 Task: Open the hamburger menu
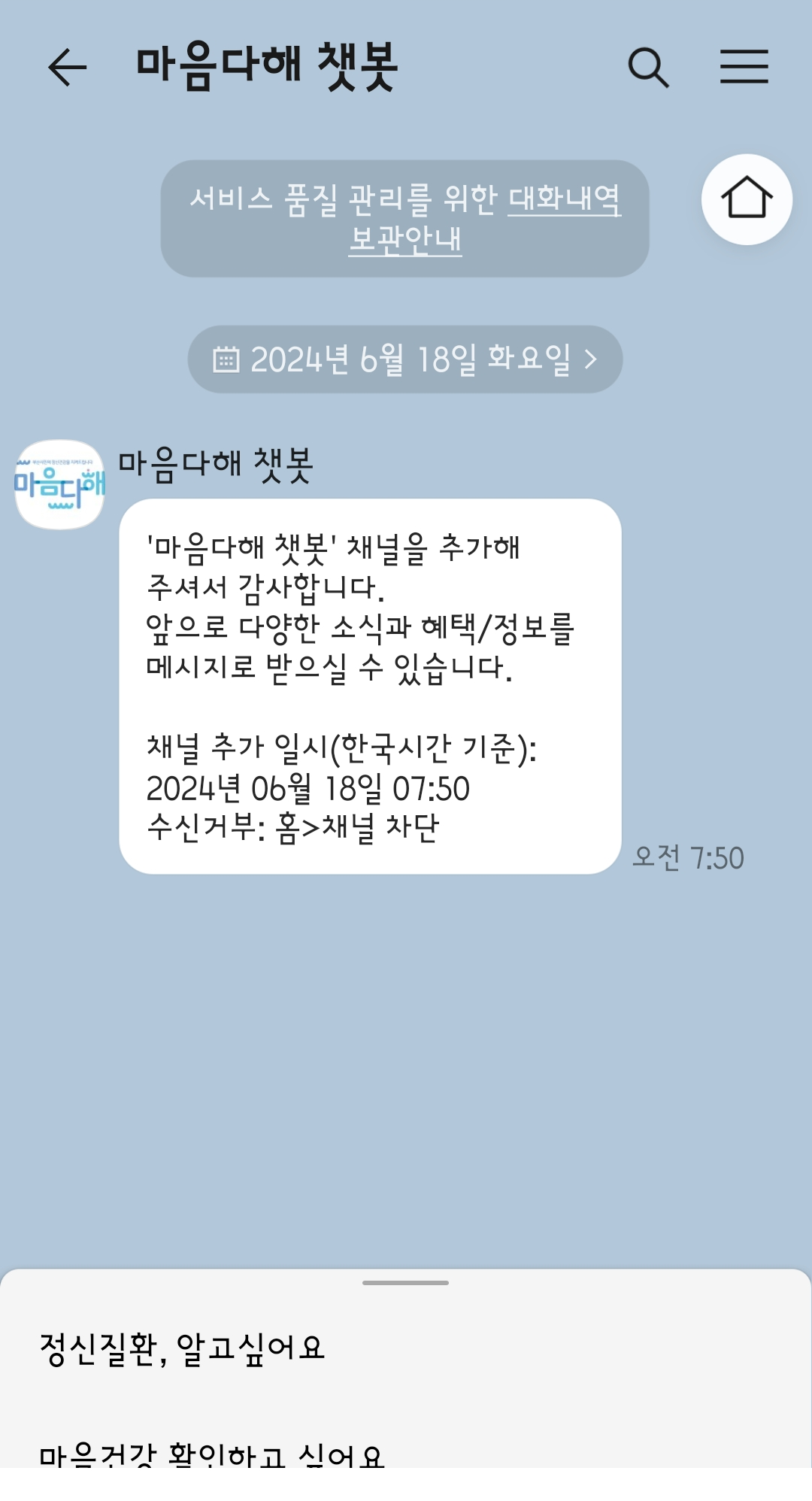[x=744, y=67]
